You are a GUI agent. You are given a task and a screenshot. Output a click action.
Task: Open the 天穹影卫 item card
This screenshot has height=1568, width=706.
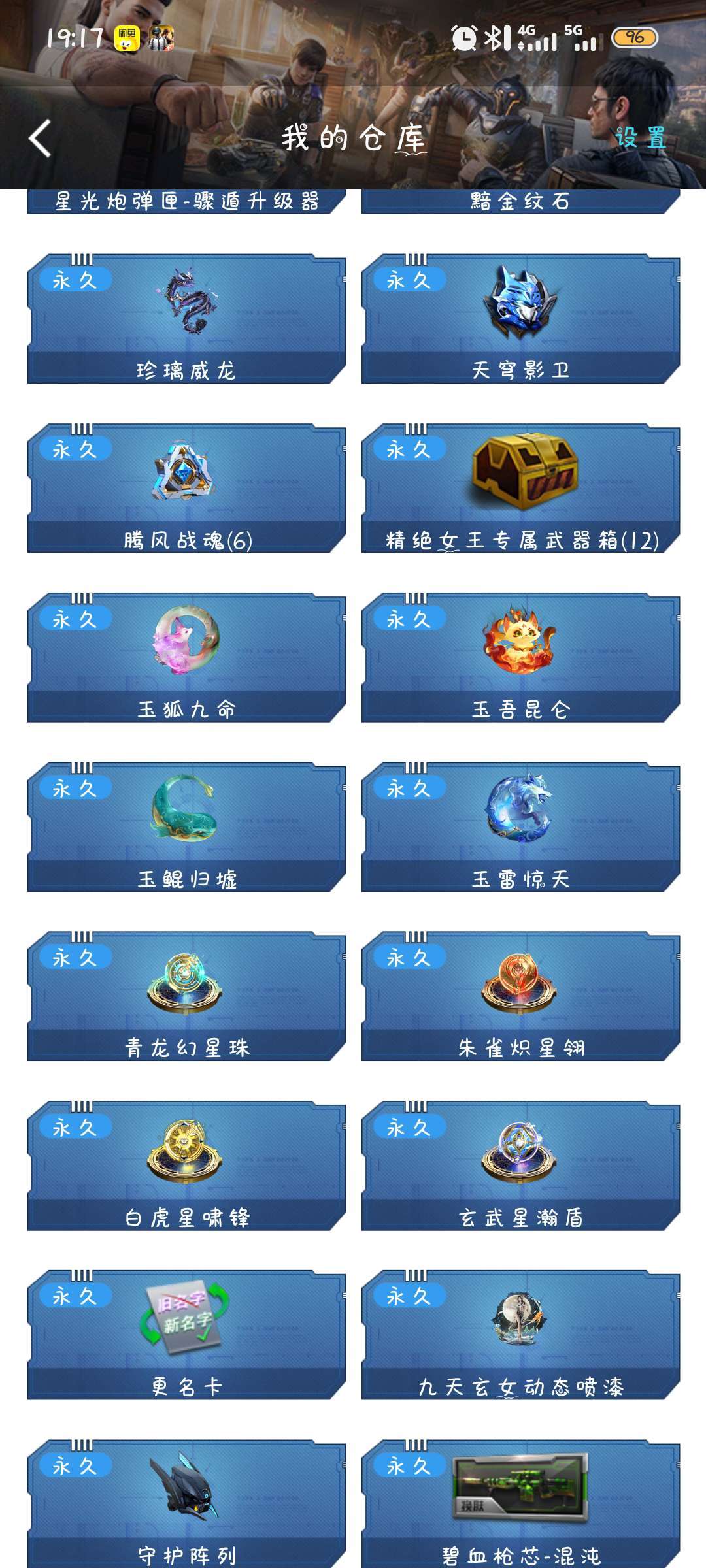[x=520, y=319]
